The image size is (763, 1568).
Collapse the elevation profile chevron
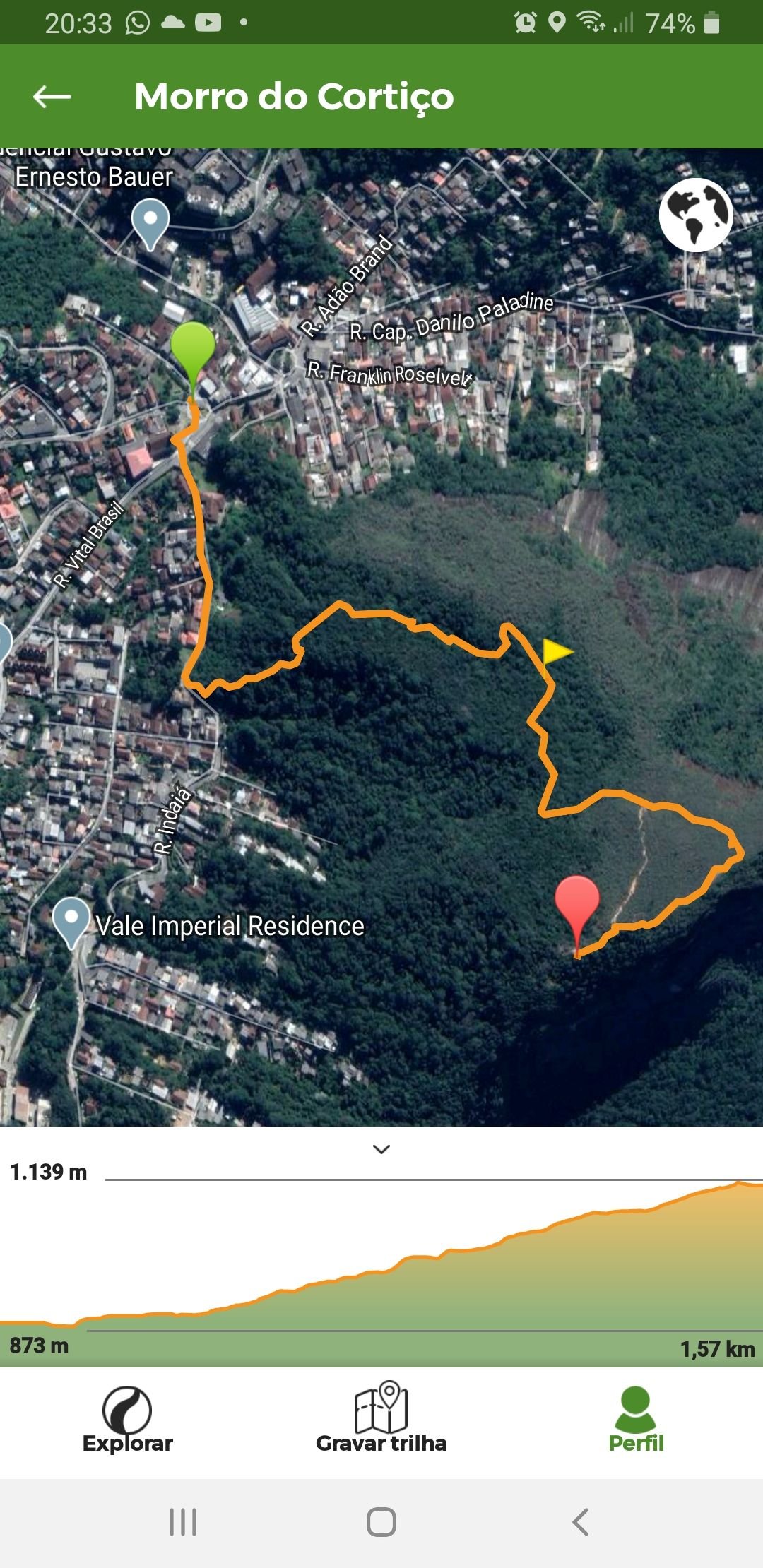click(381, 1149)
